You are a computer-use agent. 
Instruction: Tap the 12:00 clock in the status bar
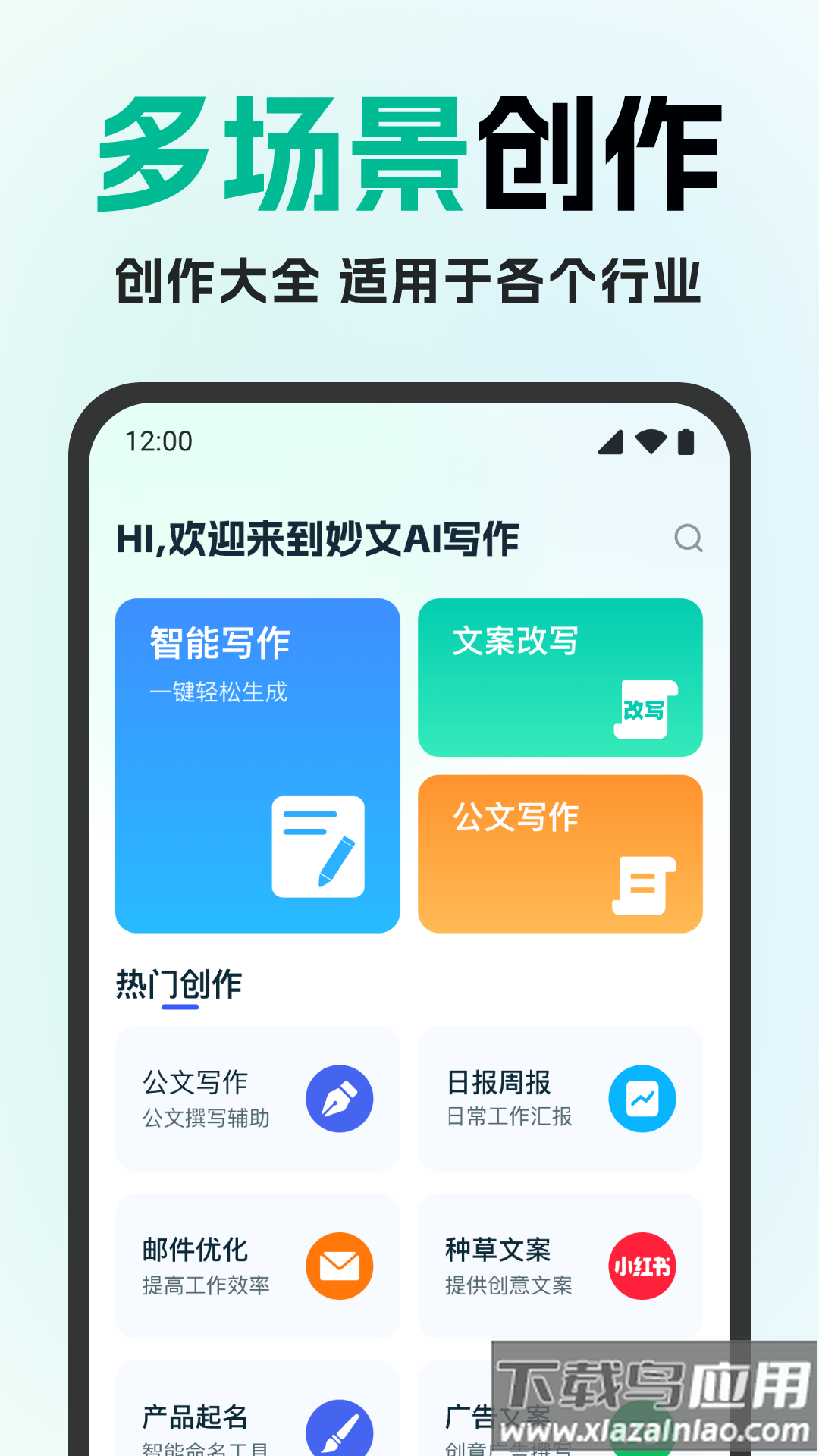(x=159, y=442)
